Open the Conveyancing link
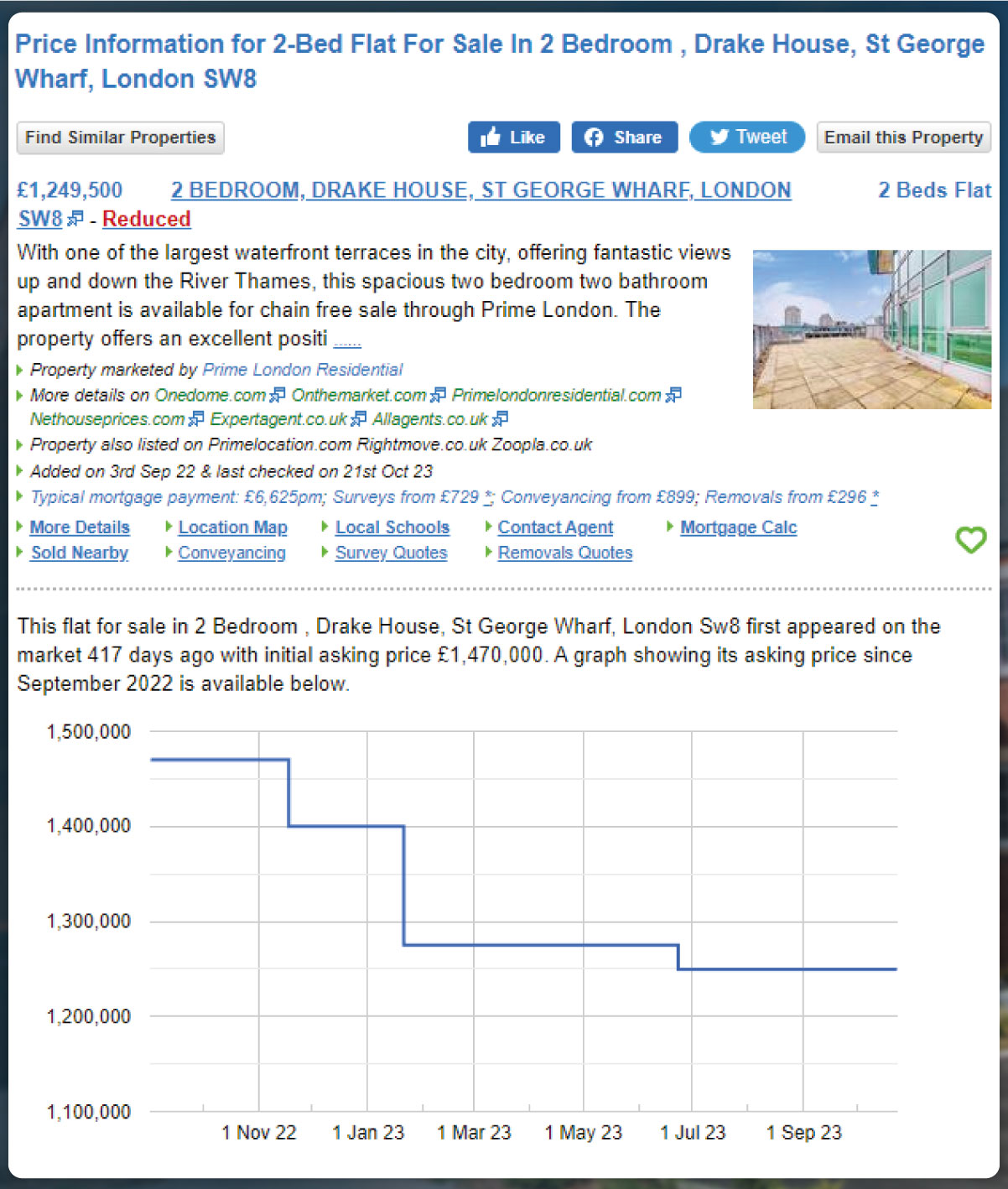This screenshot has height=1189, width=1008. coord(231,553)
